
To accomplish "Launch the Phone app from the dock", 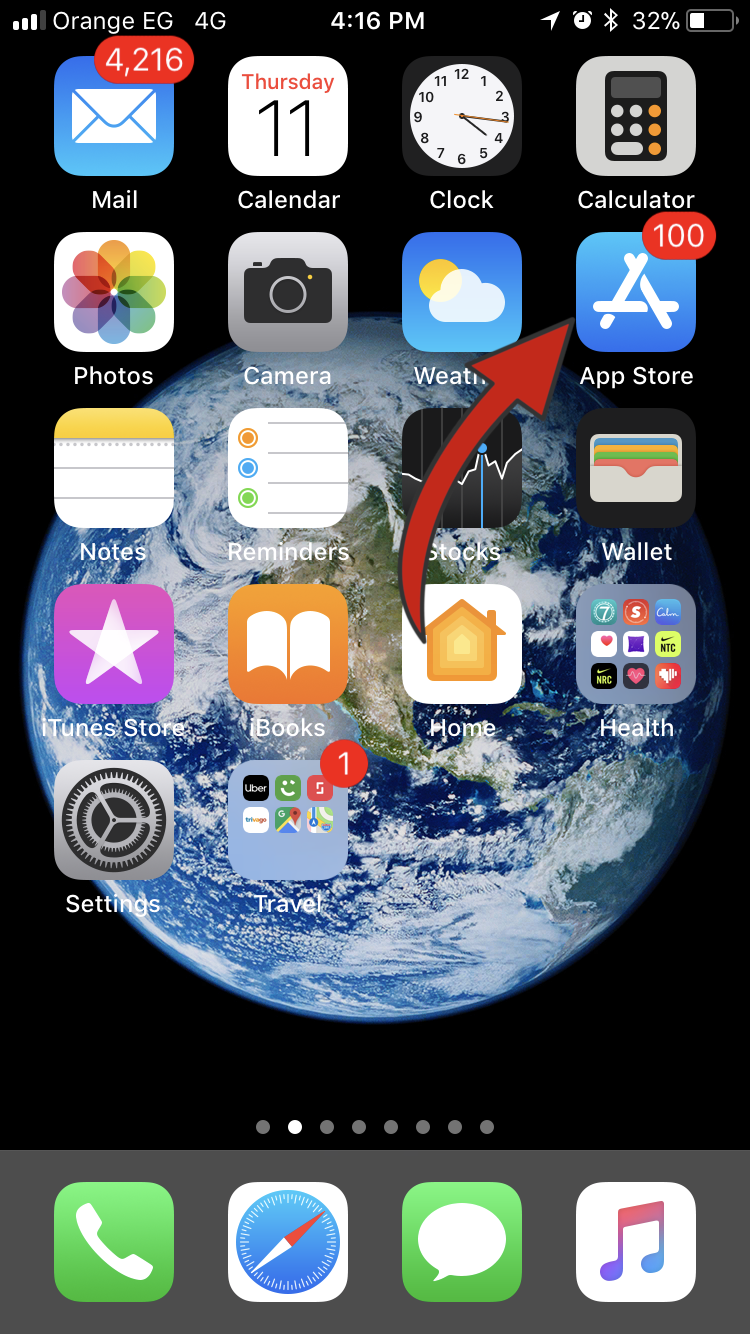I will 114,1242.
